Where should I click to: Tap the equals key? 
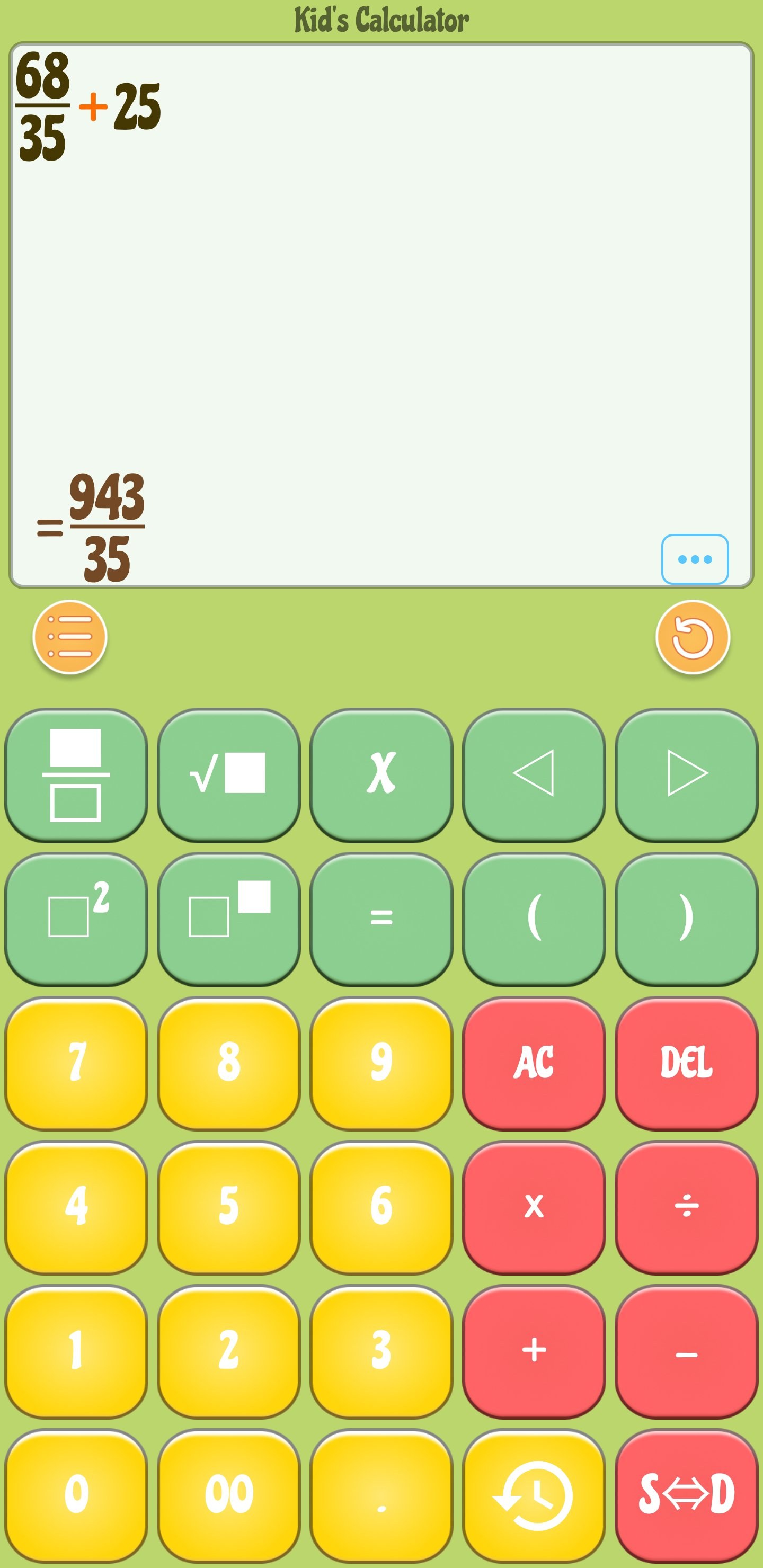tap(381, 919)
